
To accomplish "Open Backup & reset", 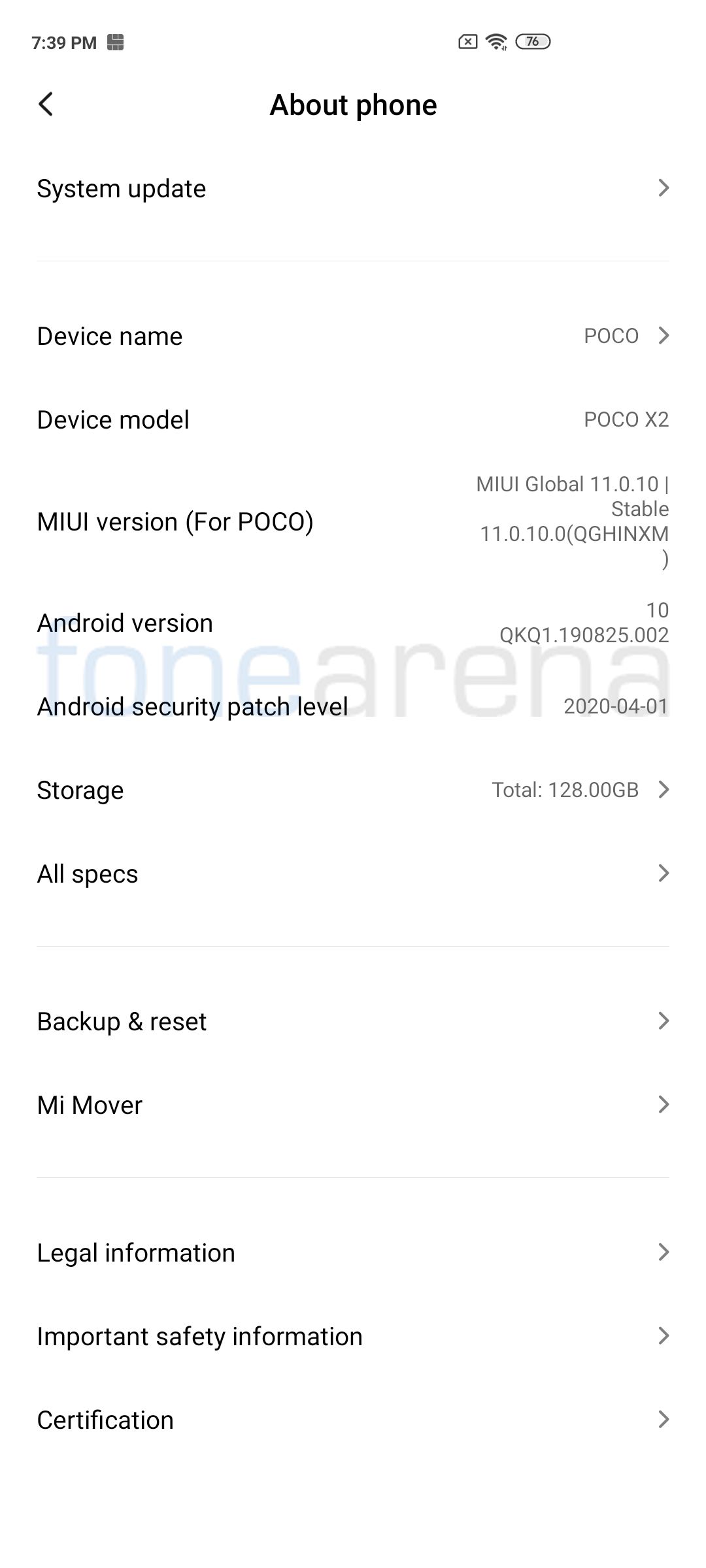I will tap(353, 1021).
